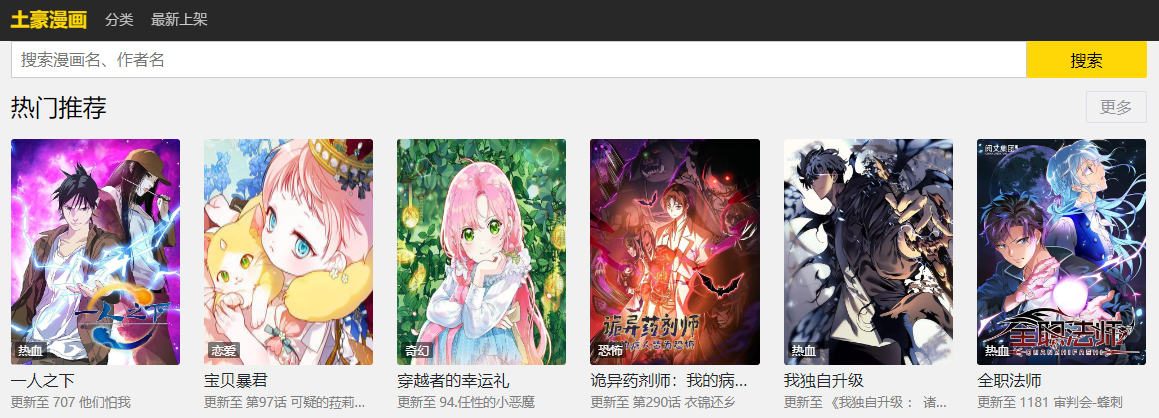
Task: Go to the 分类 page
Action: [x=119, y=20]
